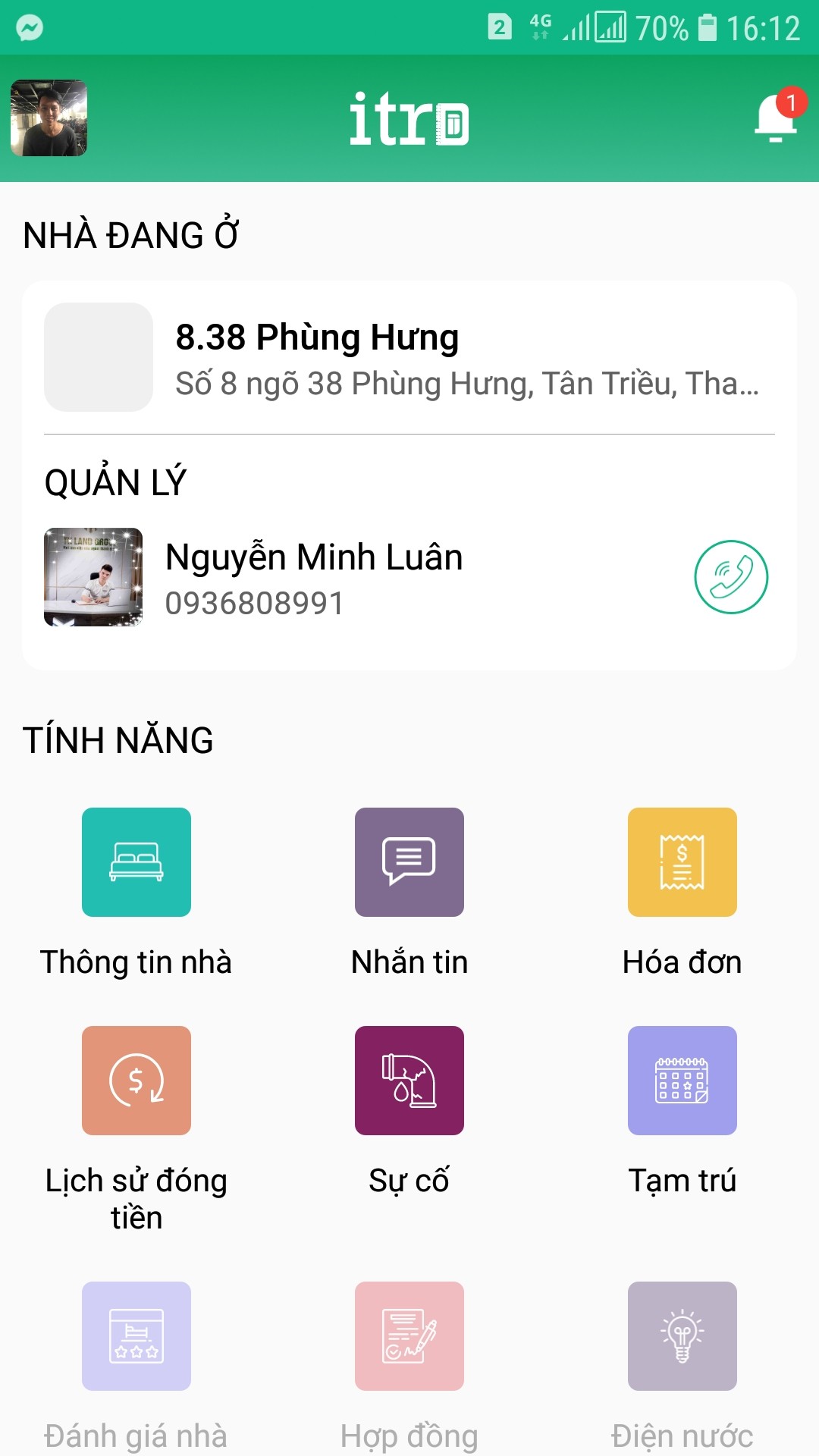Select Đánh giá nhà feature
The height and width of the screenshot is (1456, 819).
(136, 1336)
